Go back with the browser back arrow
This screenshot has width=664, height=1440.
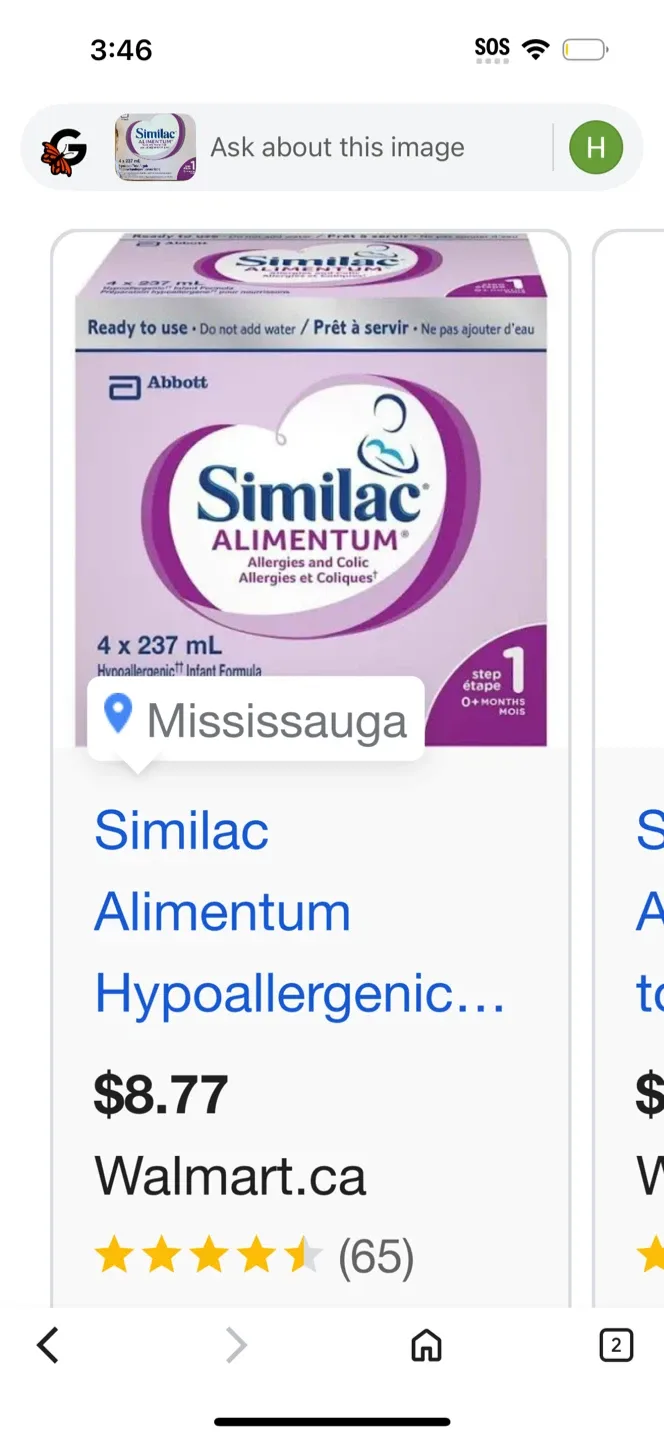[47, 1345]
